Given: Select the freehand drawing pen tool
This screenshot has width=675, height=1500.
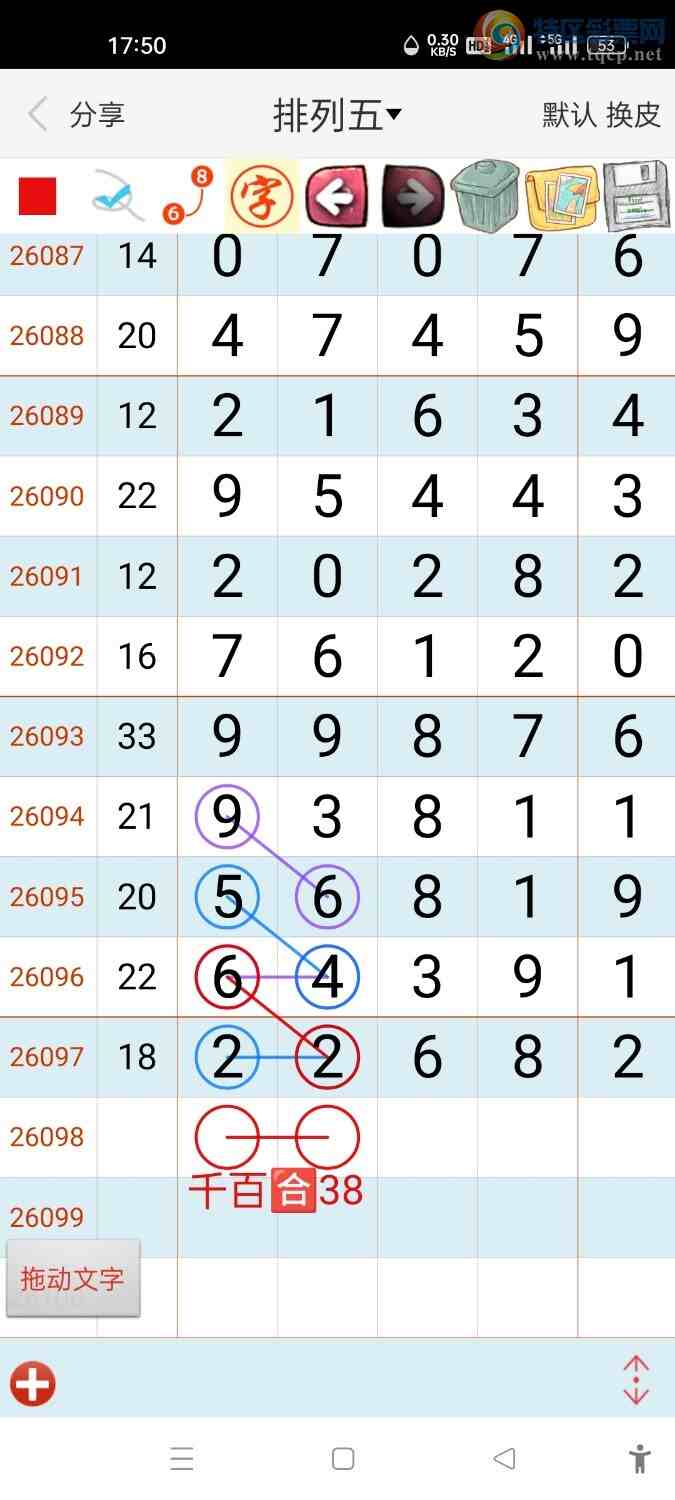Looking at the screenshot, I should [x=117, y=196].
